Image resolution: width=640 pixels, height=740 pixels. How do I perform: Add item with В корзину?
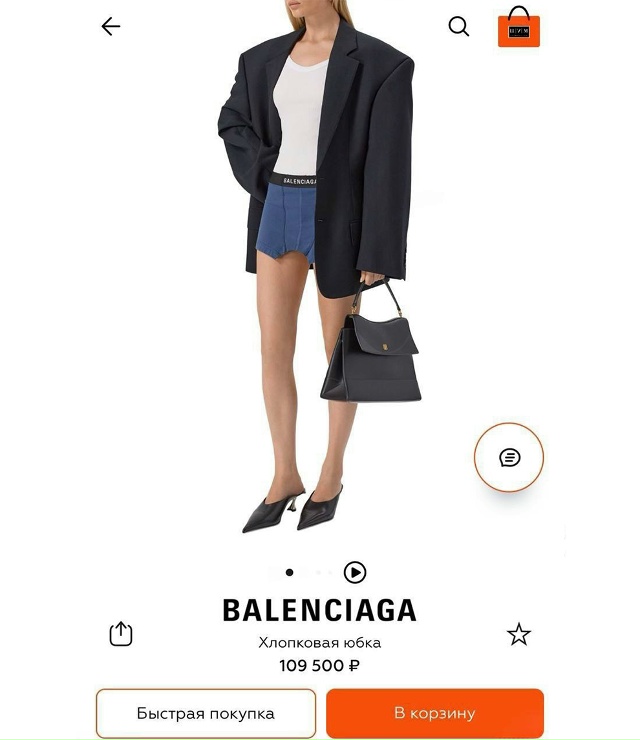[435, 713]
